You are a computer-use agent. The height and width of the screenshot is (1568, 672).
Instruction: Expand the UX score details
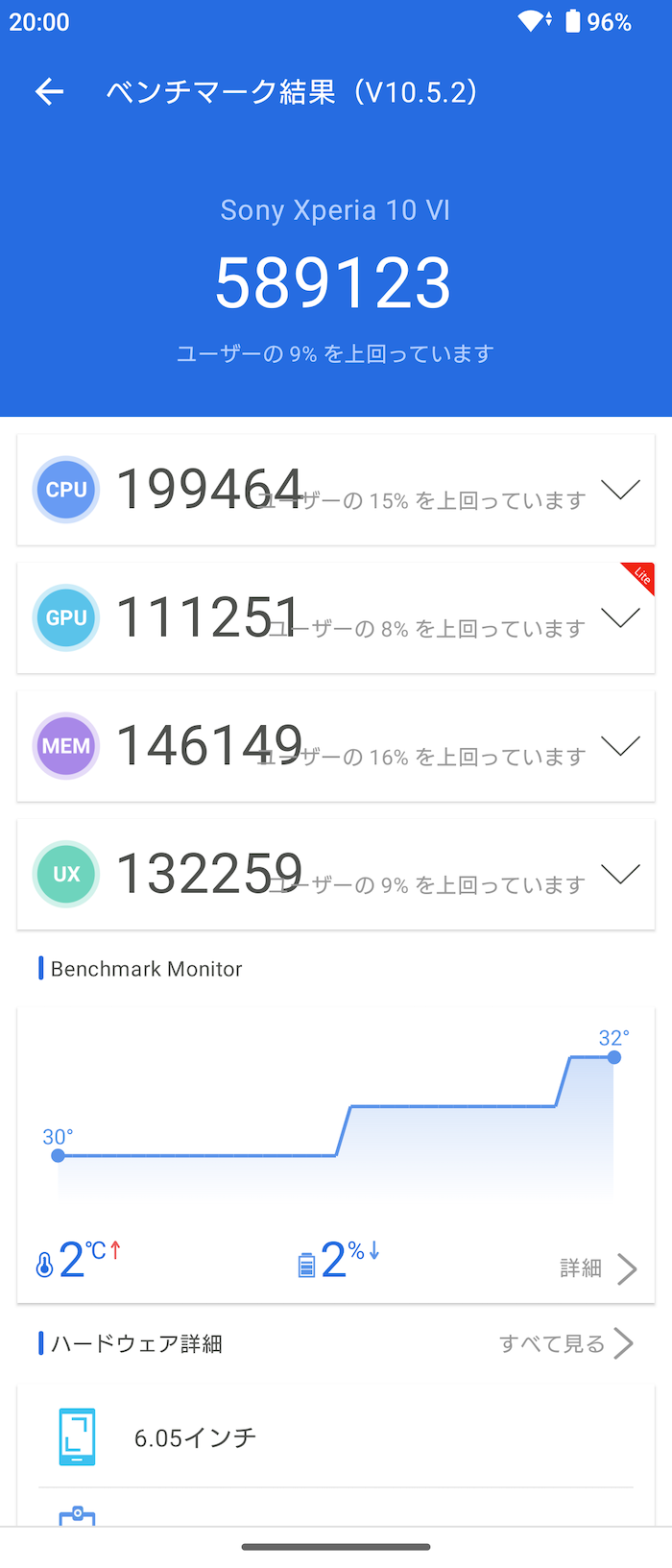pos(620,874)
